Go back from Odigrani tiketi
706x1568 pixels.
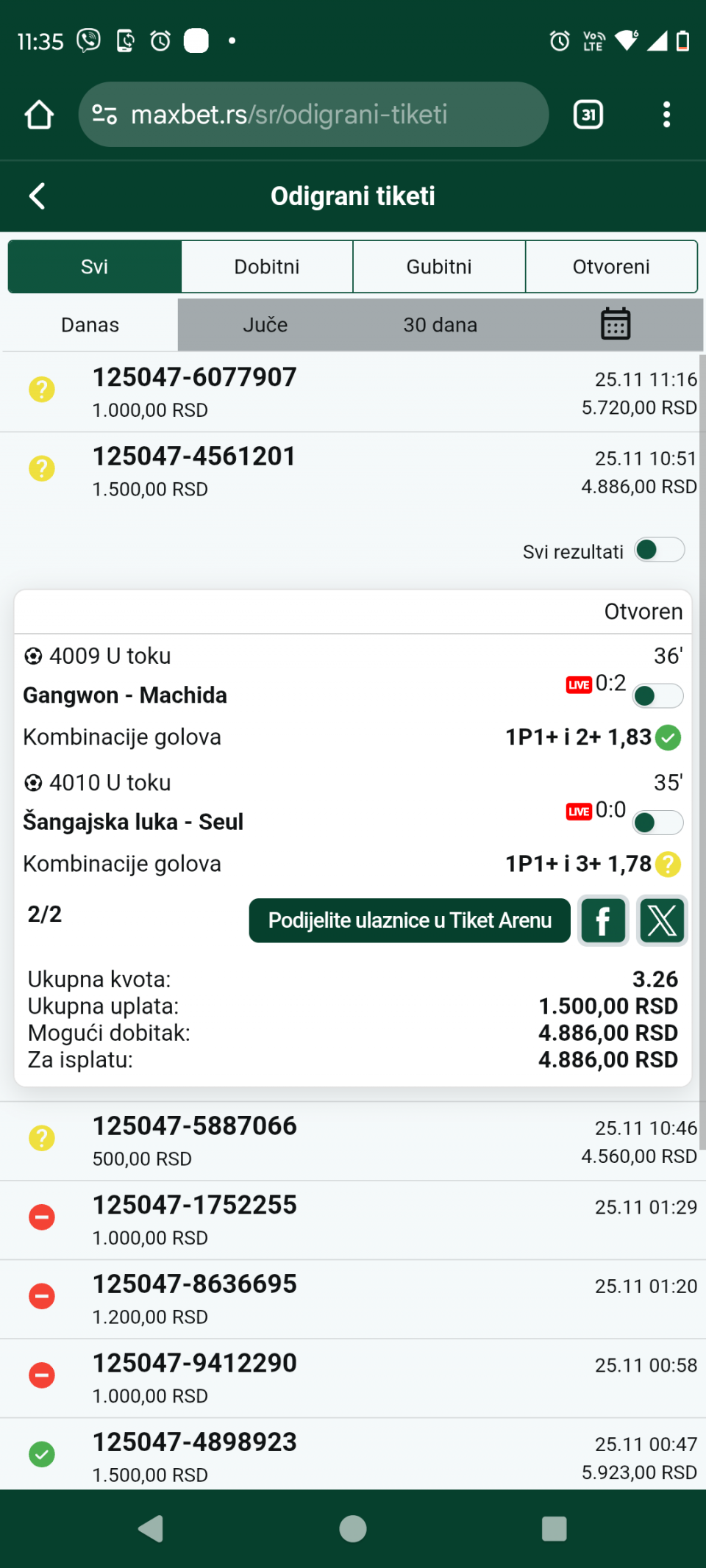coord(38,196)
